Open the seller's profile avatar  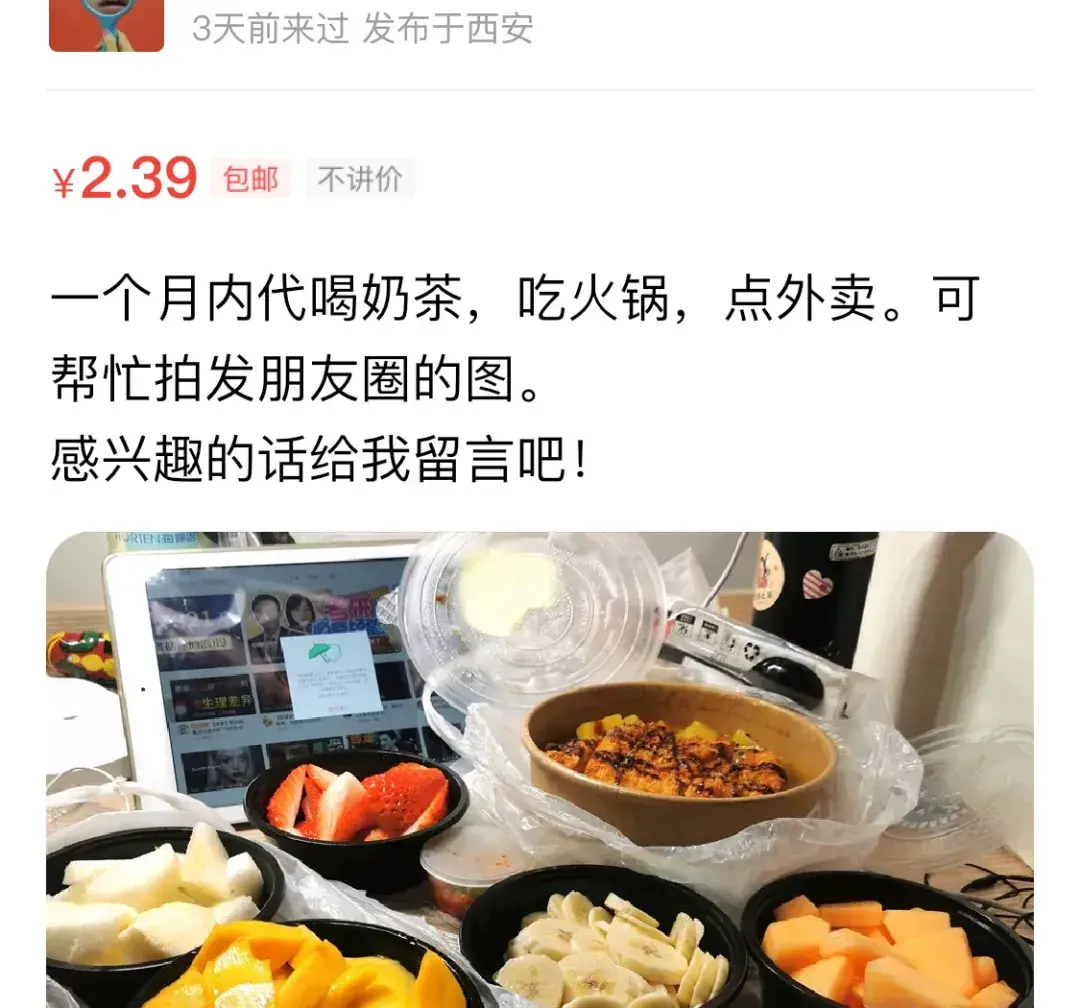point(106,25)
